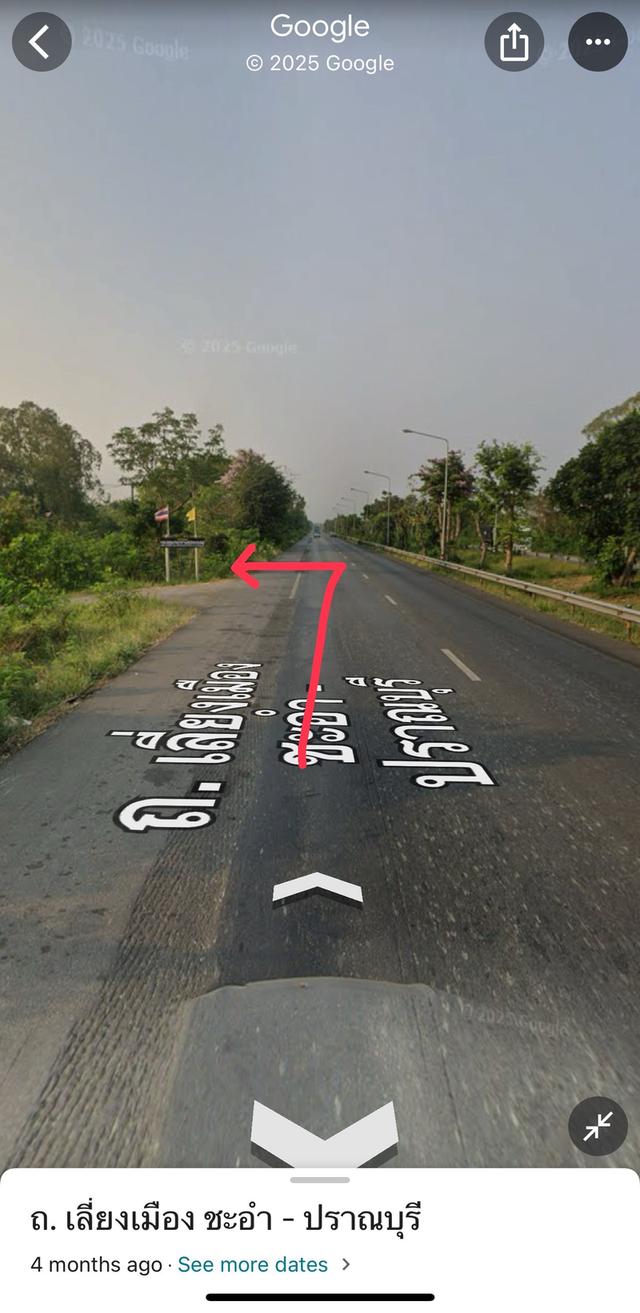Collapse the full-screen Street View
Screen dimensions: 640x1313
tap(598, 1127)
